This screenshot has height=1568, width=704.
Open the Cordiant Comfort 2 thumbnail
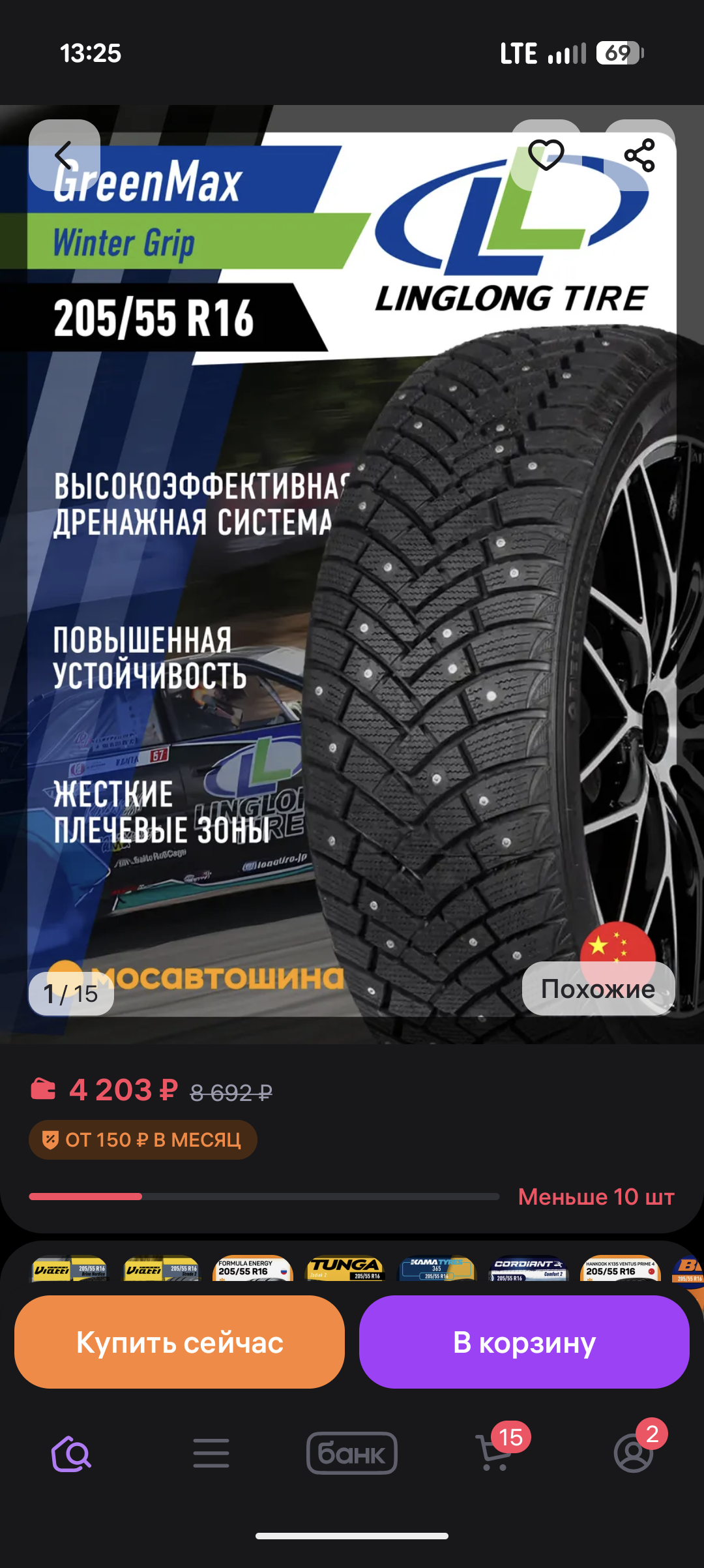[x=529, y=1269]
